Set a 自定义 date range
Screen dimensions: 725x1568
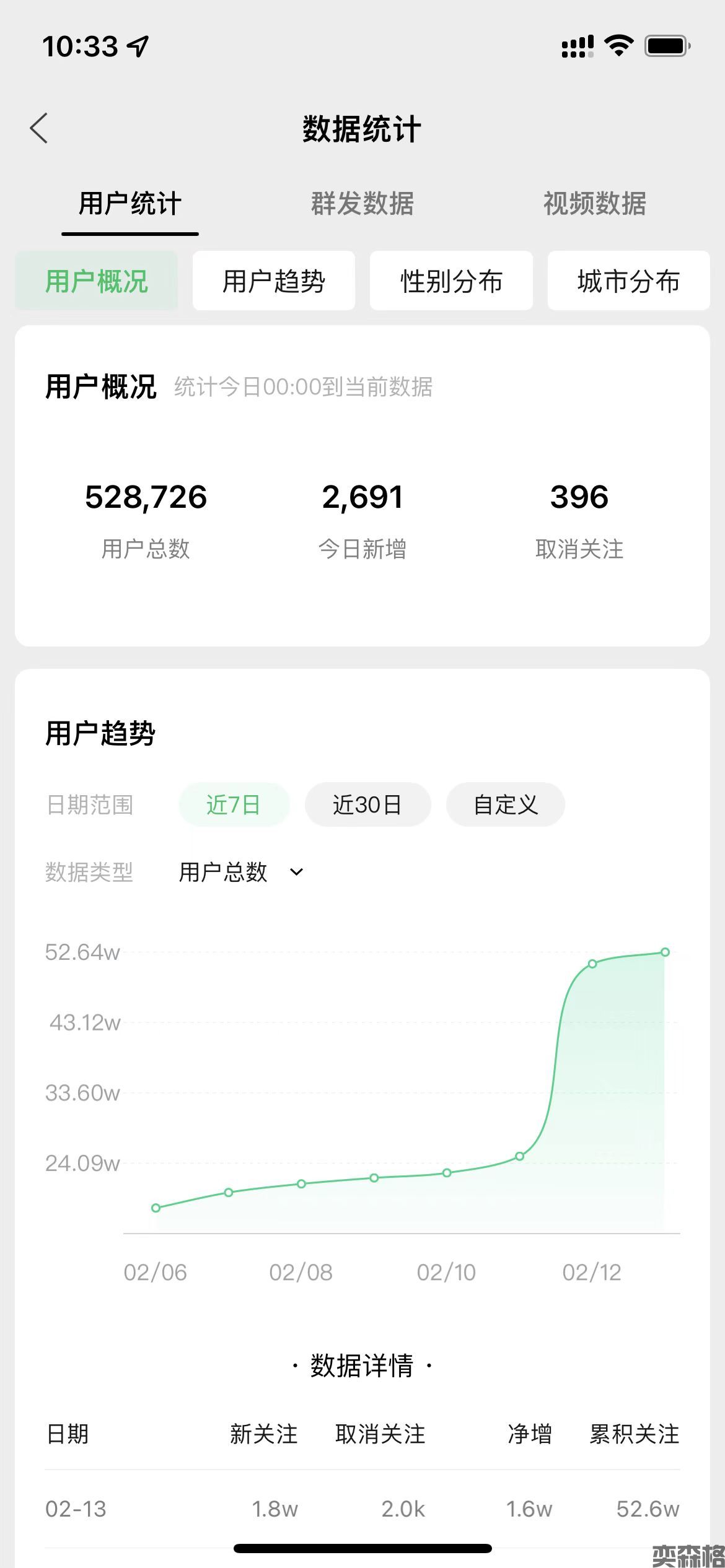[506, 805]
